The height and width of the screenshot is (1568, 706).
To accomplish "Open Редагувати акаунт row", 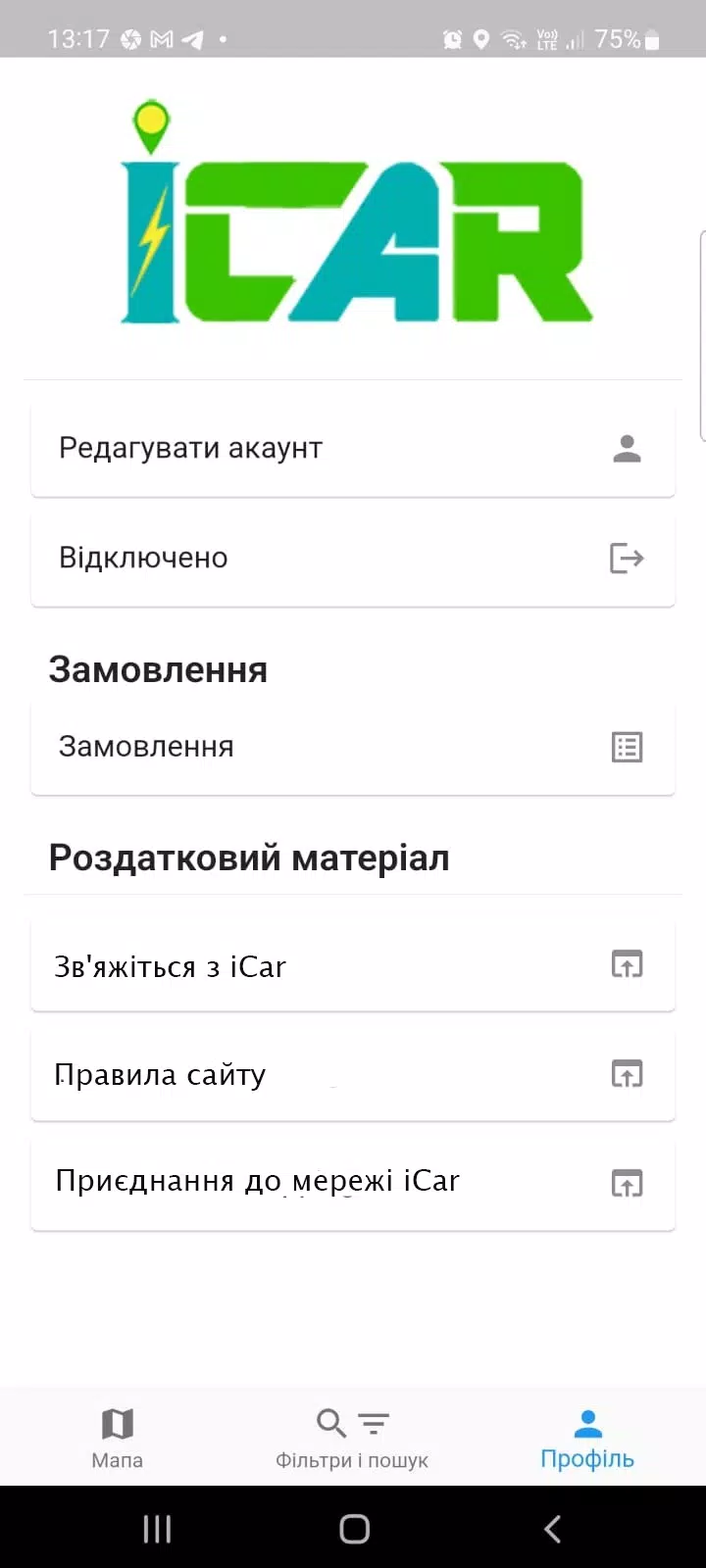I will [x=353, y=449].
